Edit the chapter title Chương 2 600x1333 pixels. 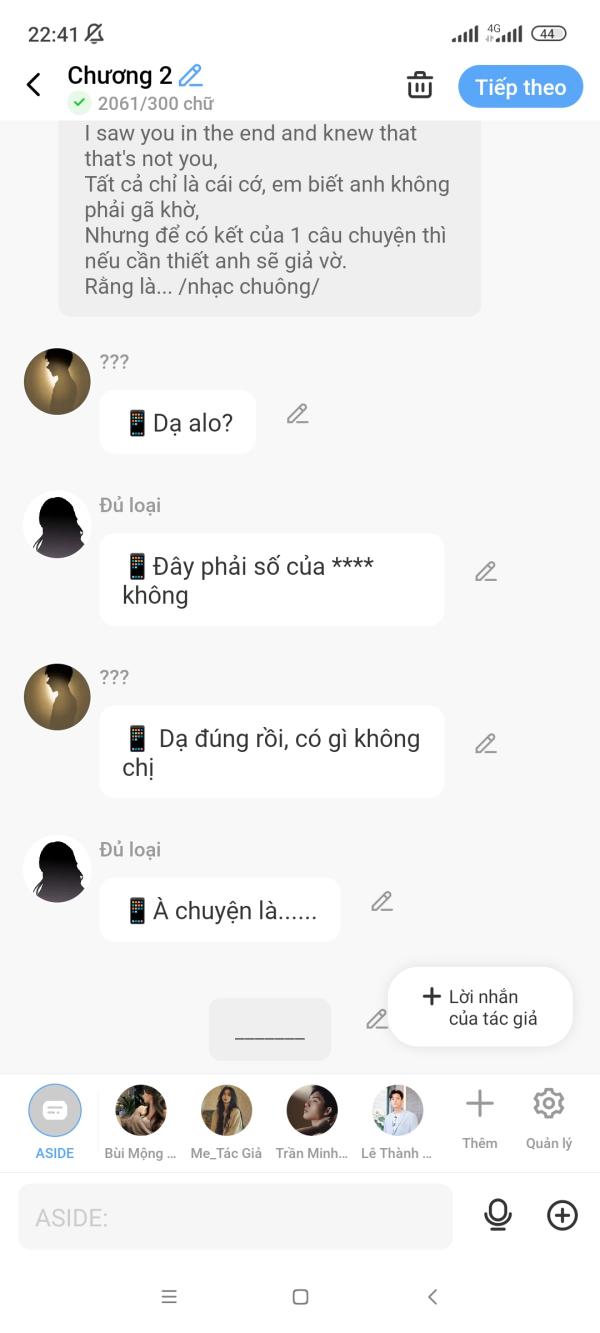pos(190,75)
